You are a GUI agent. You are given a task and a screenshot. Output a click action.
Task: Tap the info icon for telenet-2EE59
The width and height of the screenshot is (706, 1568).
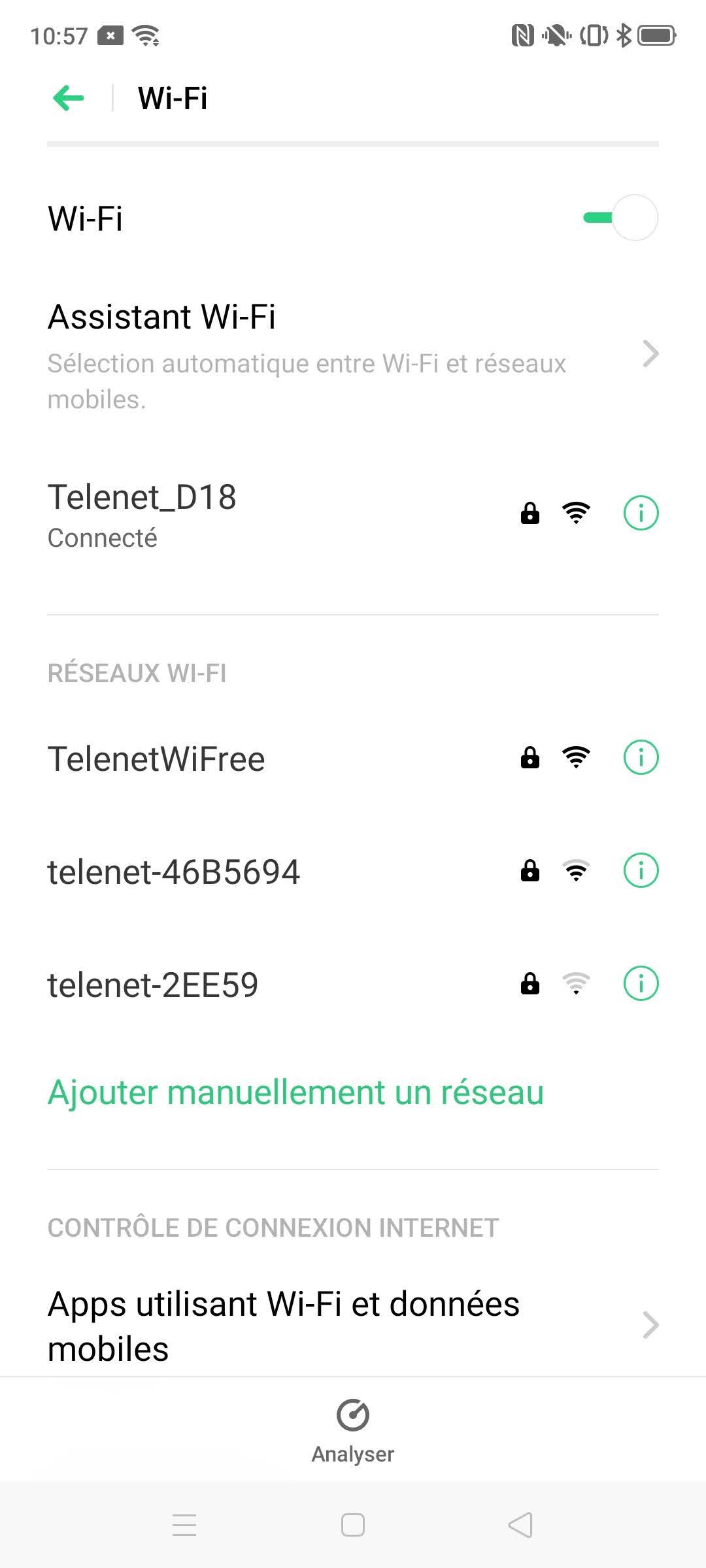point(641,984)
